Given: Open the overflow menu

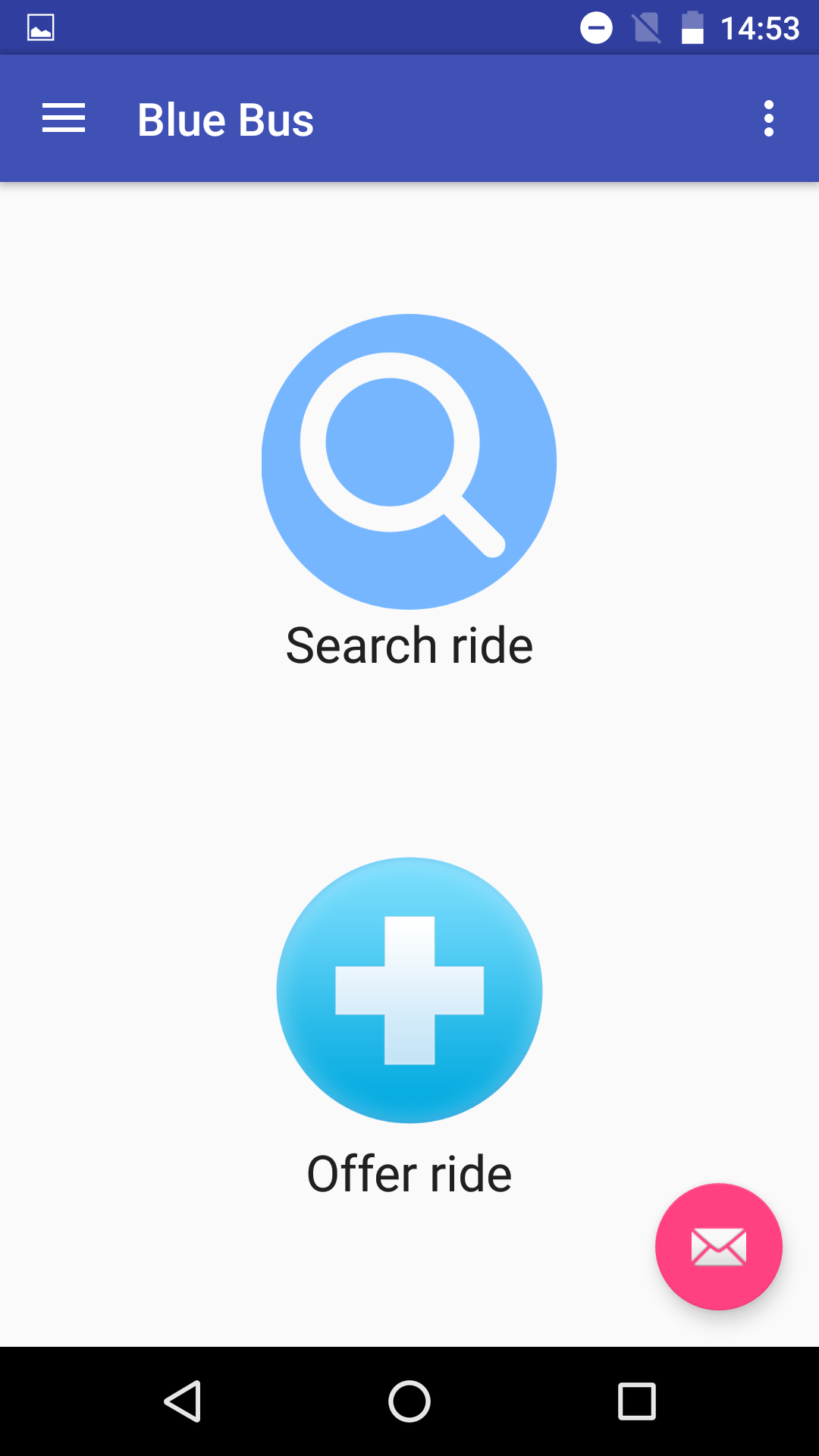Looking at the screenshot, I should pos(769,118).
